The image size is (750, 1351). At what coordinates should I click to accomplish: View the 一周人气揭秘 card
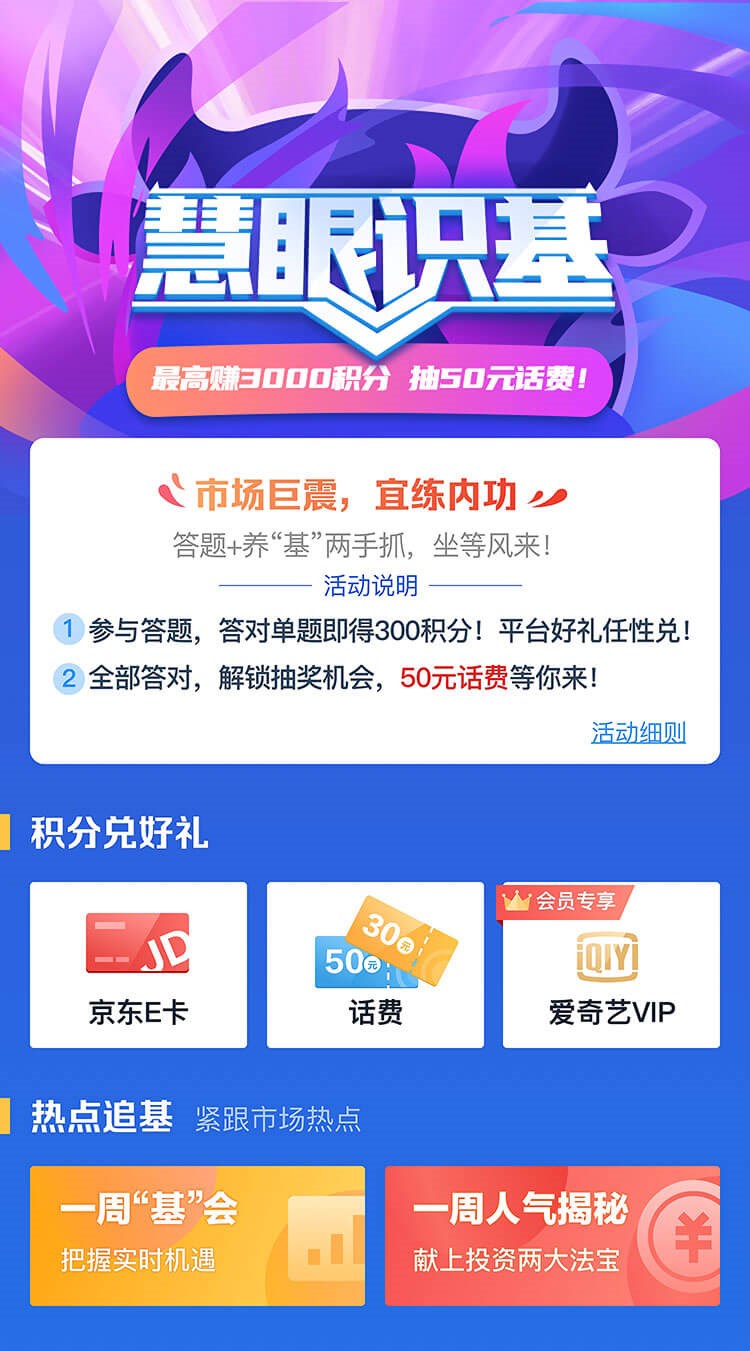(552, 1235)
